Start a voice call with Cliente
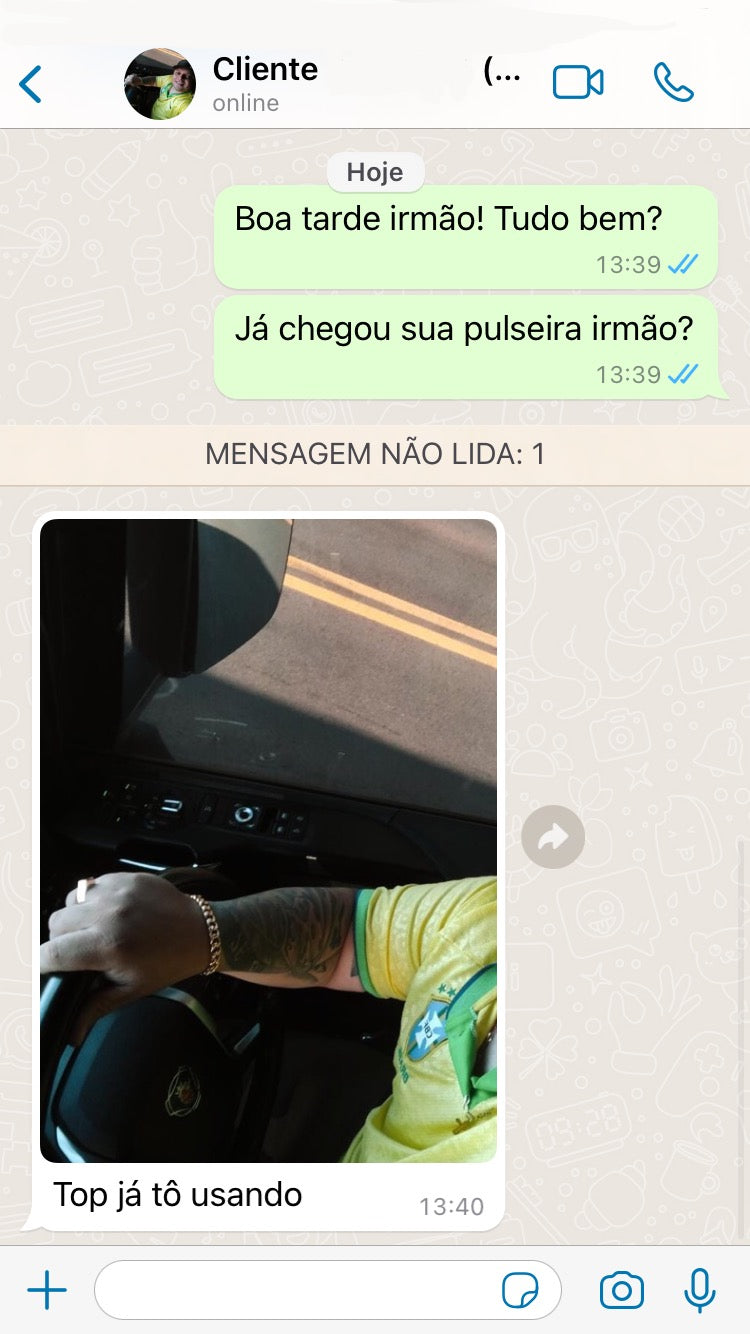 coord(673,83)
